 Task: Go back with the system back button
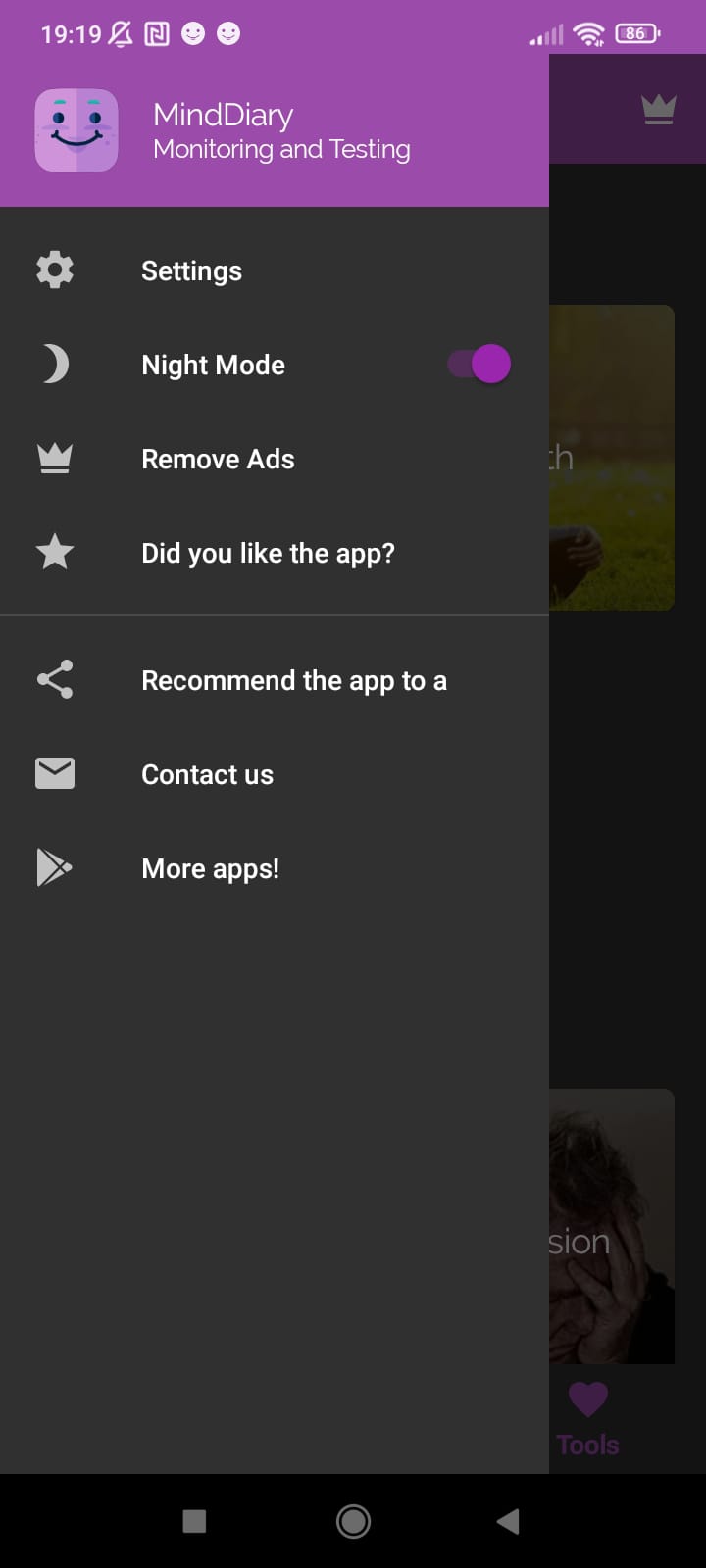click(508, 1521)
